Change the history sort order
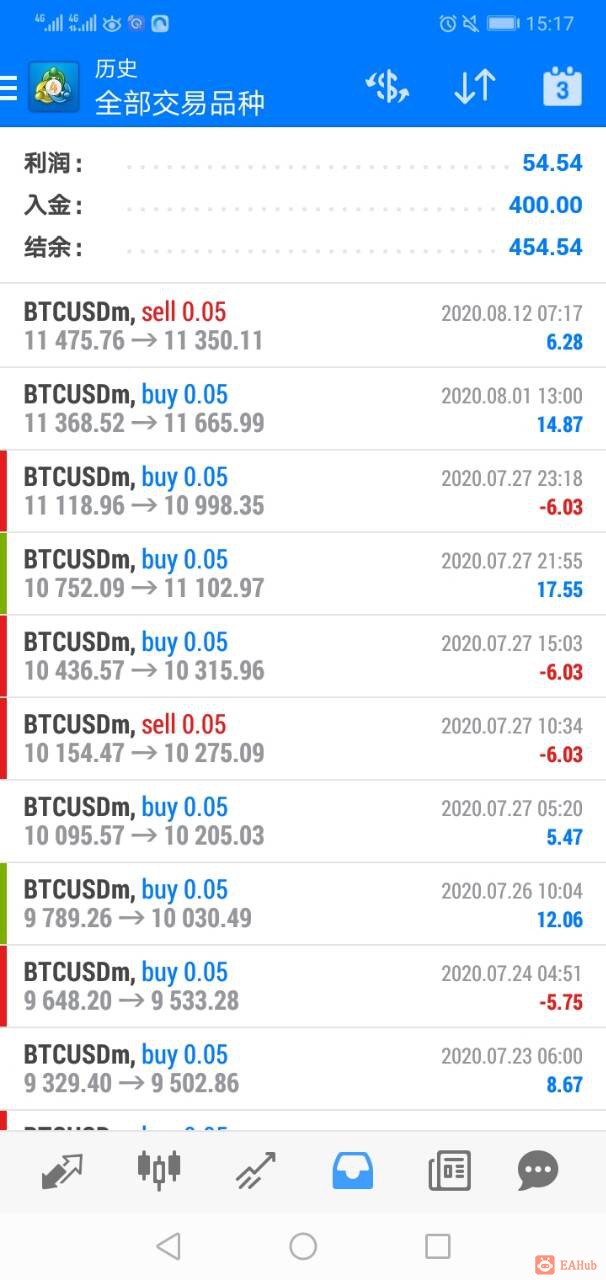Screen dimensions: 606x1280 click(x=474, y=88)
